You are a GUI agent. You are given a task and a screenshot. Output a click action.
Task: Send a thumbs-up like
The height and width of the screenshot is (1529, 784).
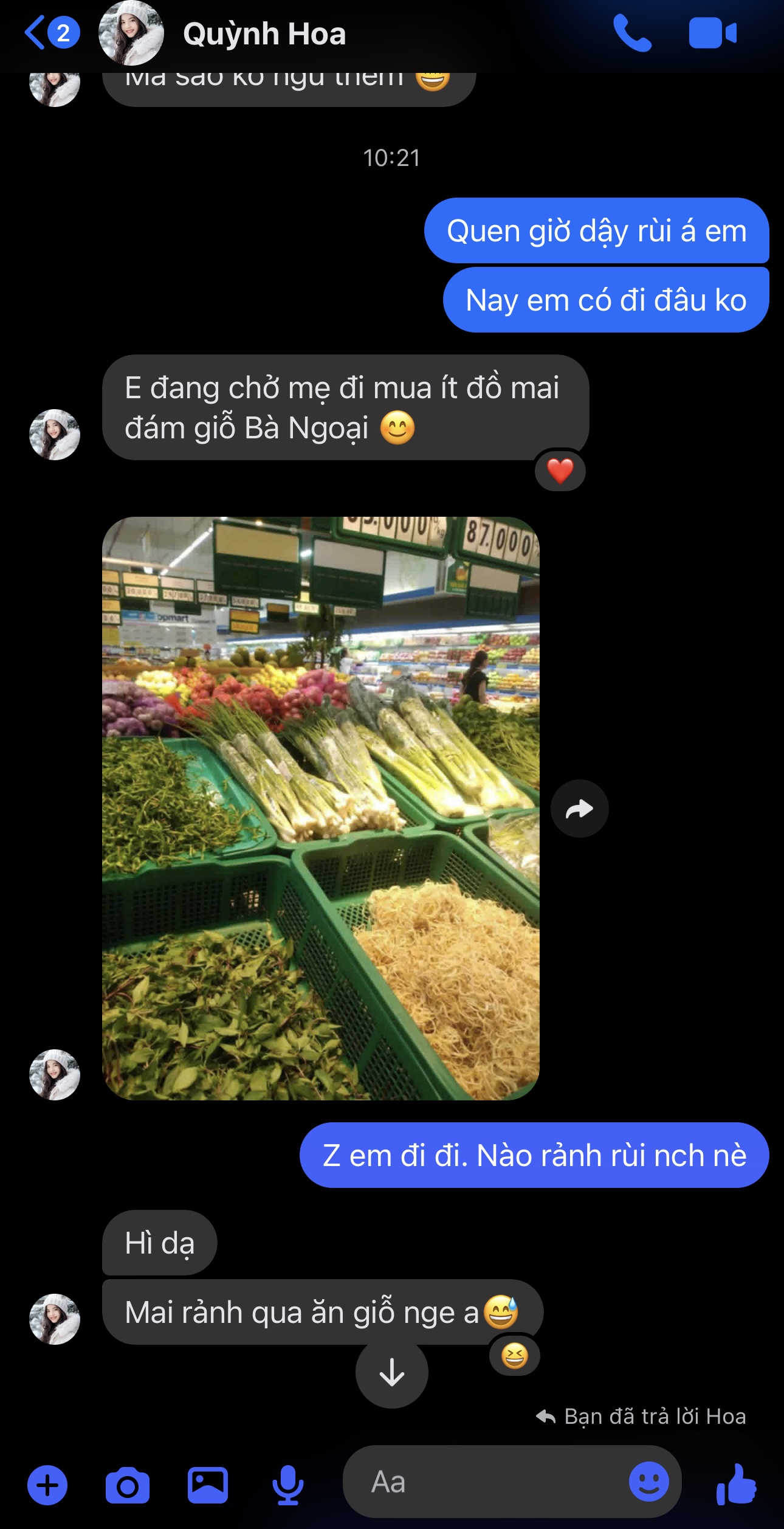tap(737, 1484)
